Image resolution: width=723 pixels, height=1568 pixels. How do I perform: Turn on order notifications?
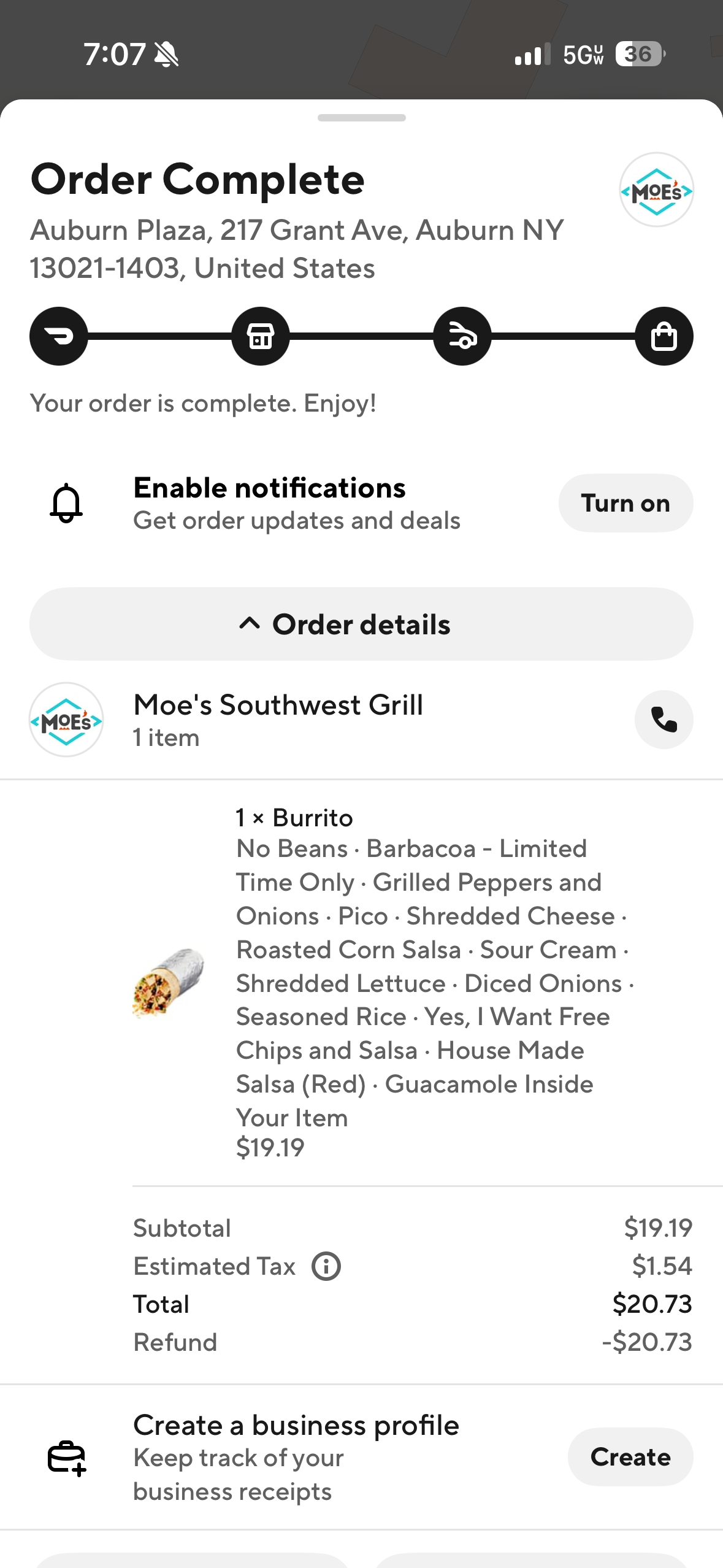(625, 503)
